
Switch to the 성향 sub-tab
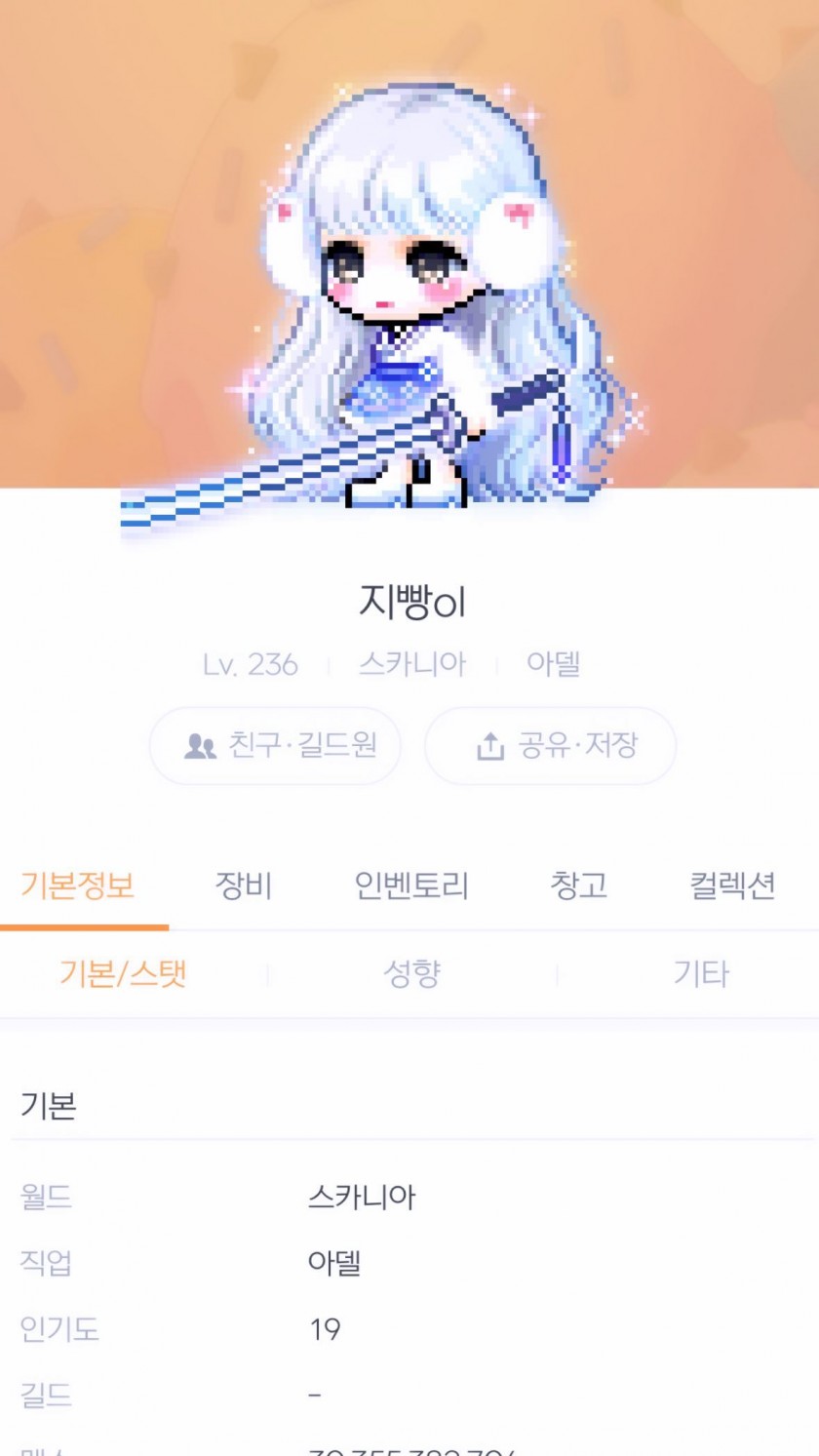point(411,973)
